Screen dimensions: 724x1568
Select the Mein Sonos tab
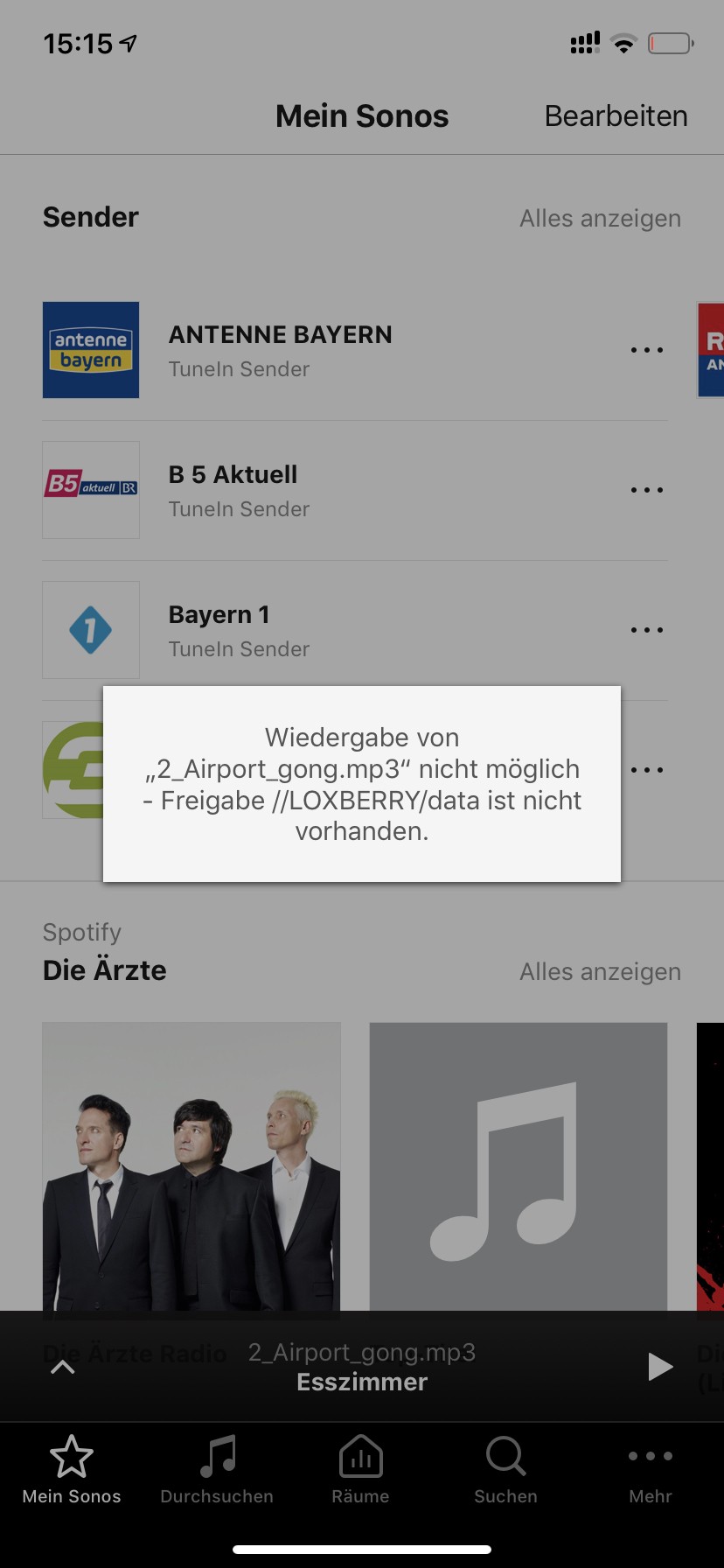(x=72, y=1470)
